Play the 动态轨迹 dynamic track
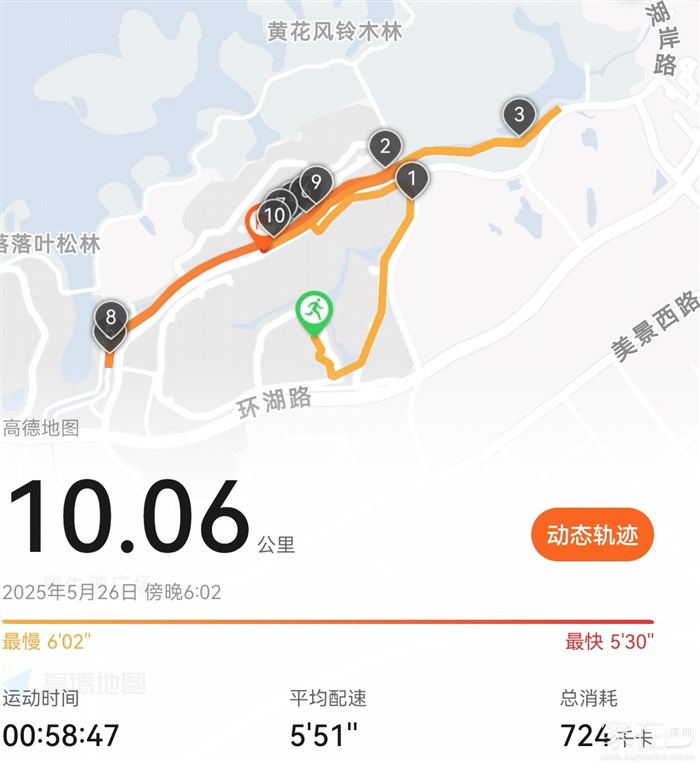The width and height of the screenshot is (700, 763). [x=592, y=535]
